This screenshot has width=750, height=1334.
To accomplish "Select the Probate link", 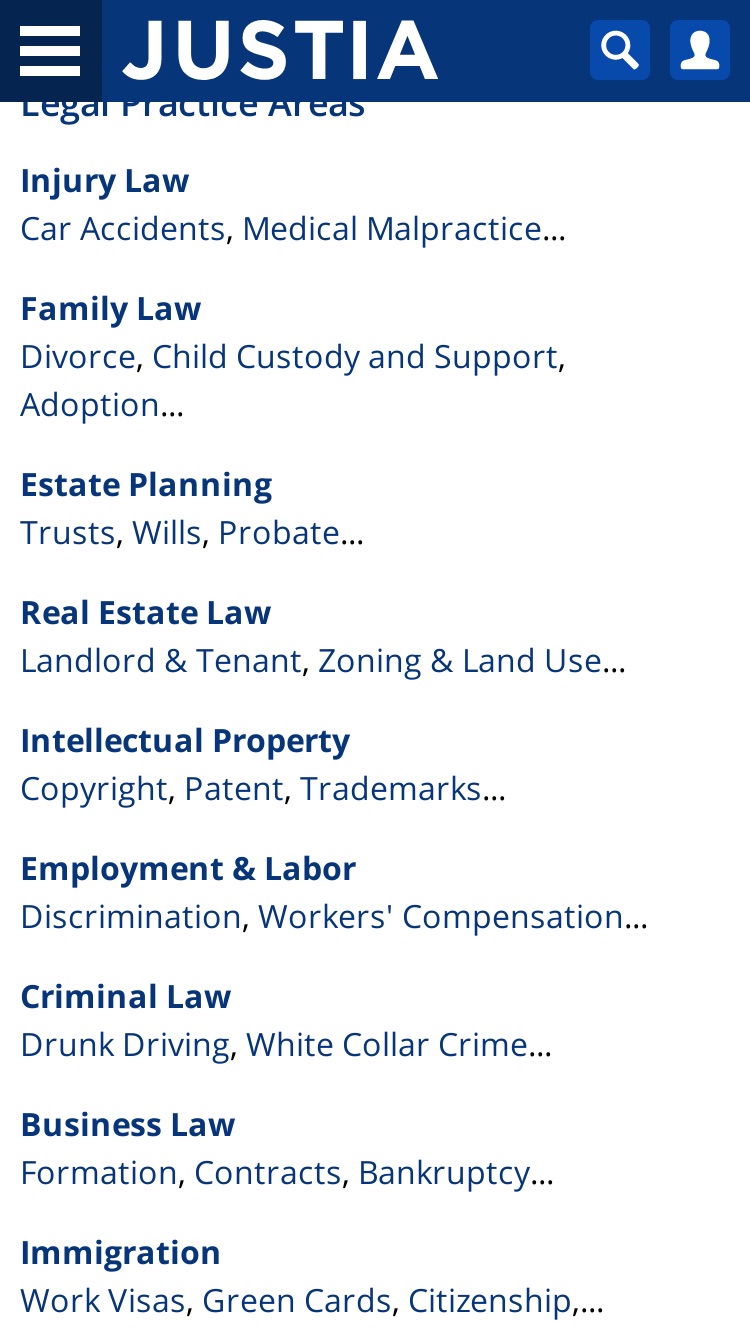I will point(279,533).
